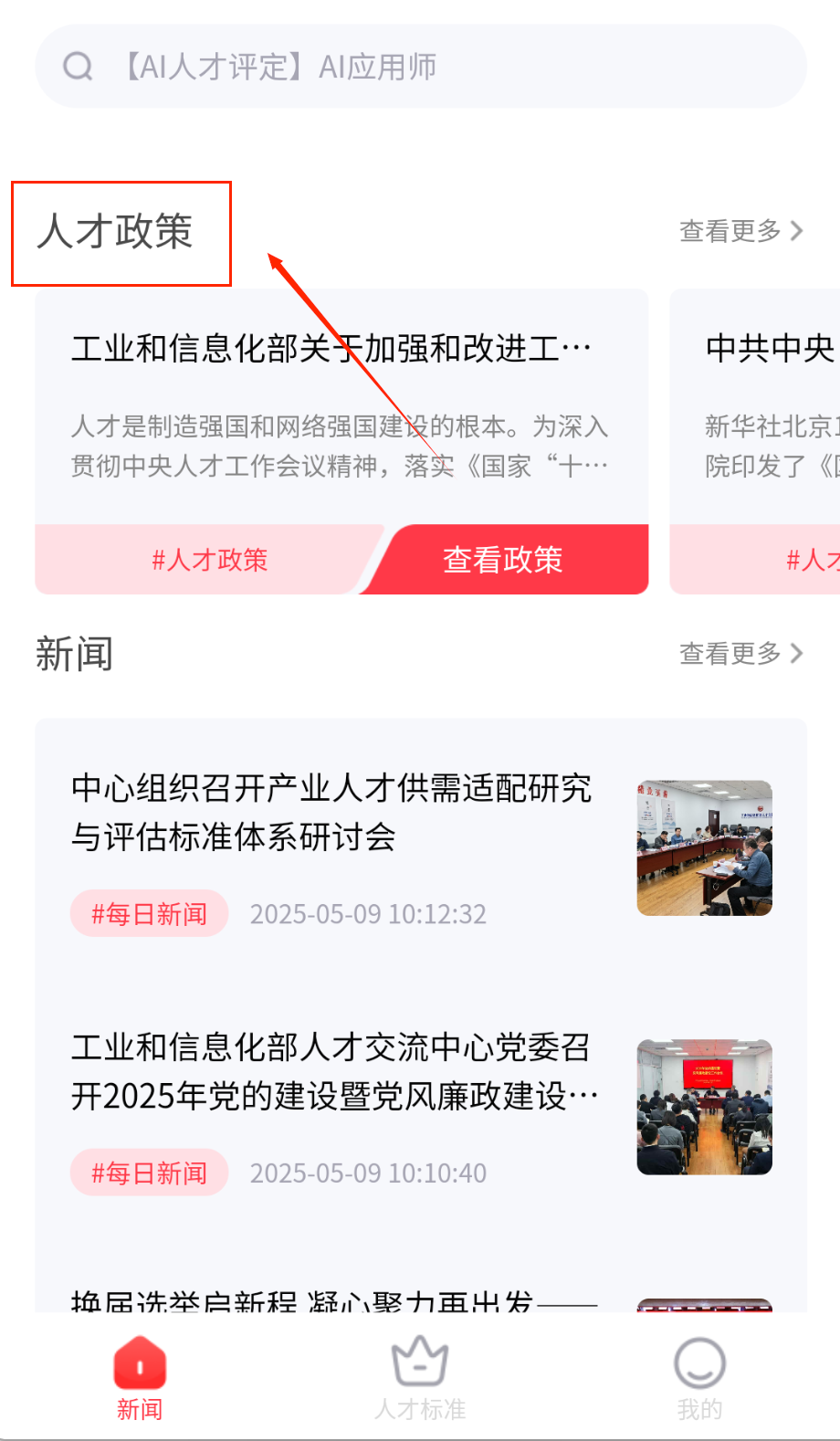The image size is (840, 1441).
Task: Go to the 我的 tab
Action: (699, 1379)
